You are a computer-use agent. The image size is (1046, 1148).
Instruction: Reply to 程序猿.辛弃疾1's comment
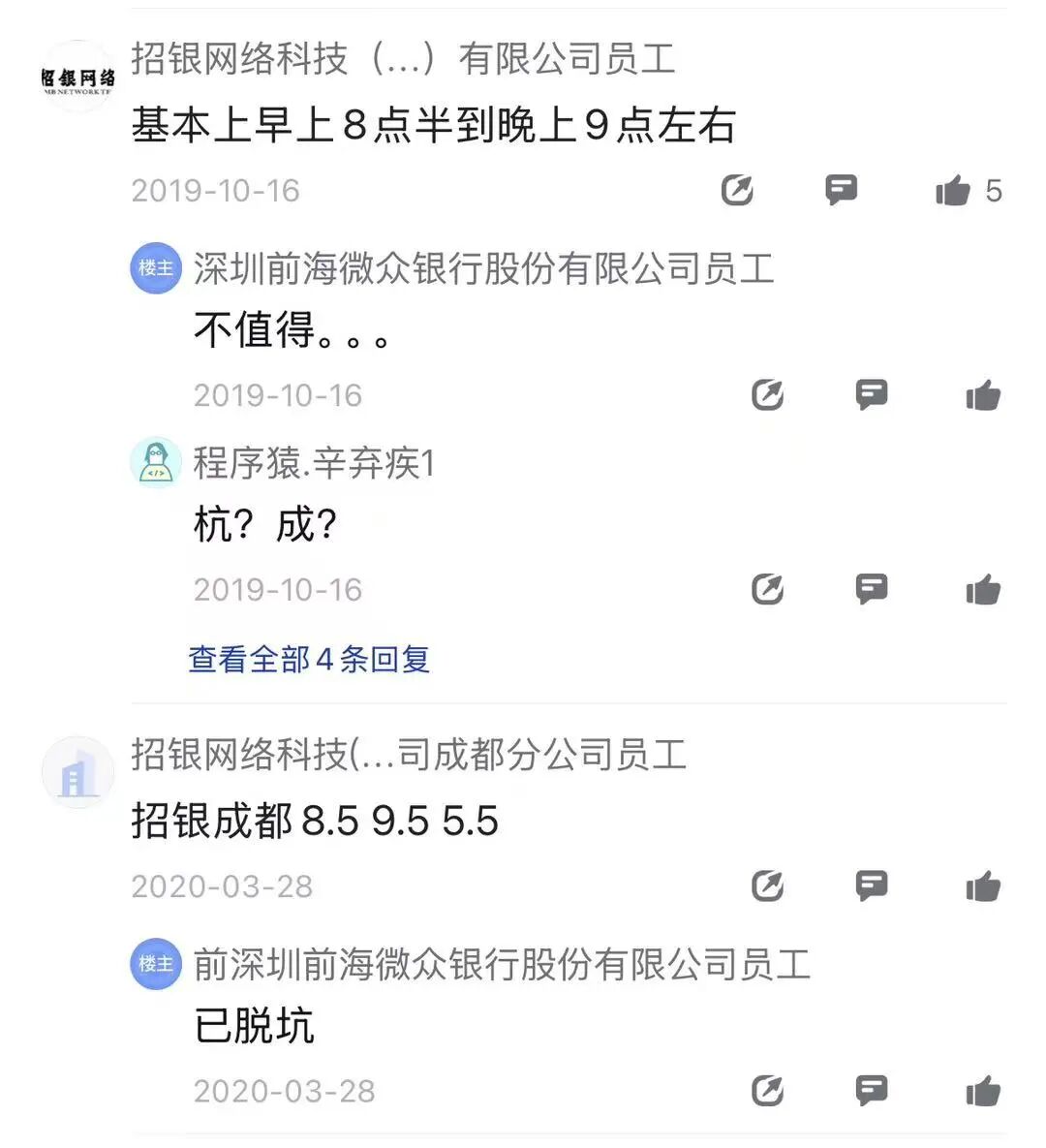[872, 588]
